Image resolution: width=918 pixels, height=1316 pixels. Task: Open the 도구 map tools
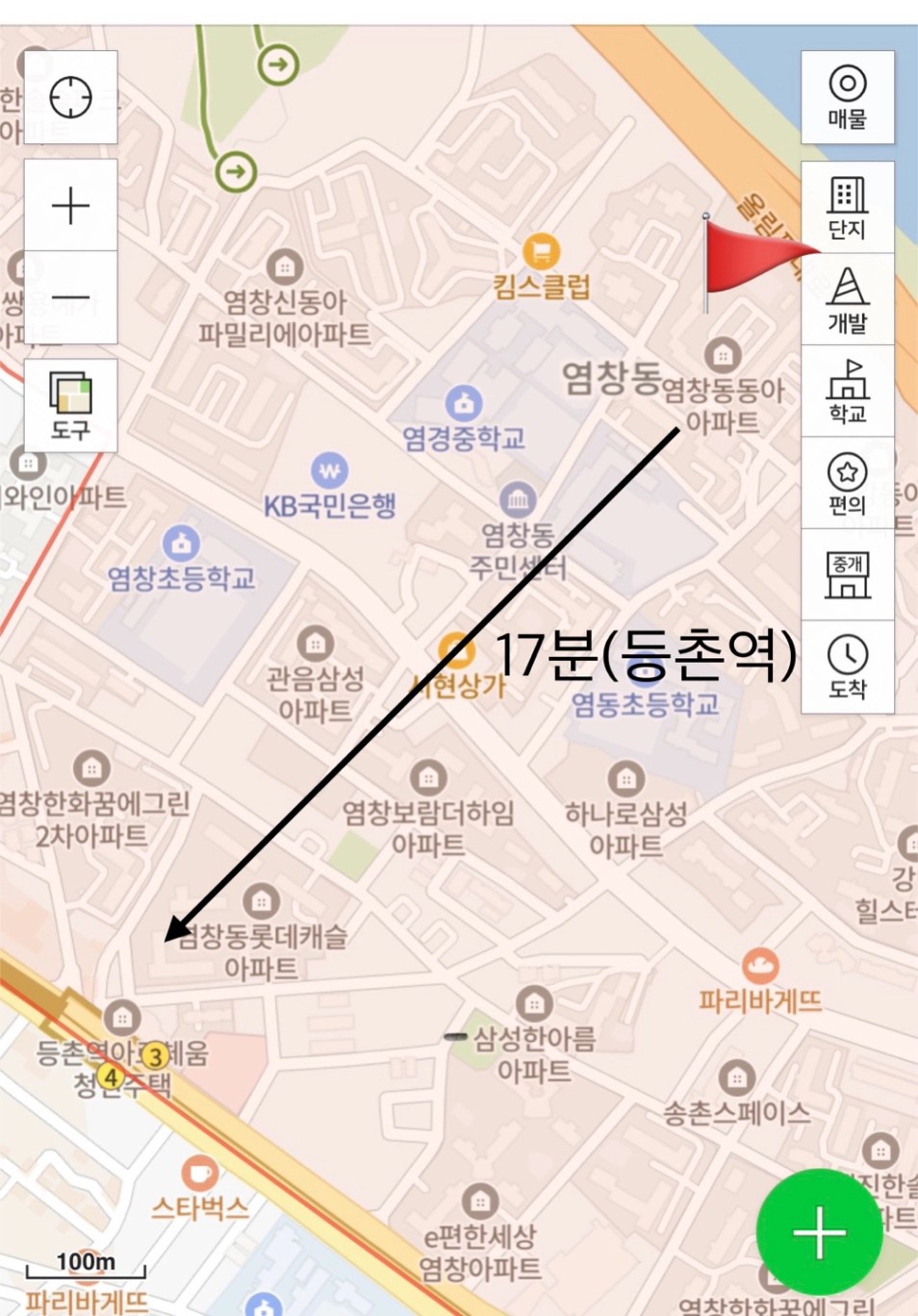coord(70,405)
